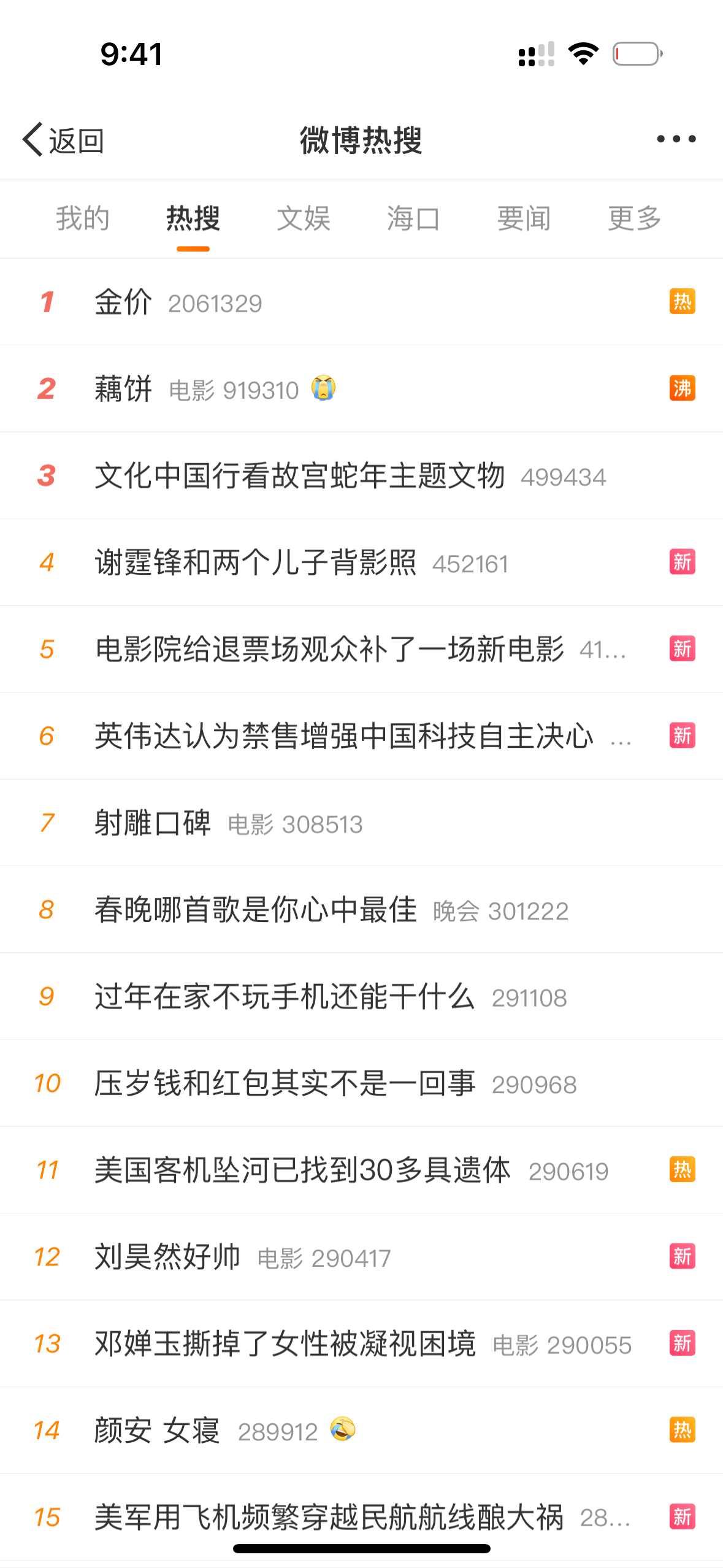Open the 藕饼 movie topic
This screenshot has height=1568, width=723.
(361, 389)
